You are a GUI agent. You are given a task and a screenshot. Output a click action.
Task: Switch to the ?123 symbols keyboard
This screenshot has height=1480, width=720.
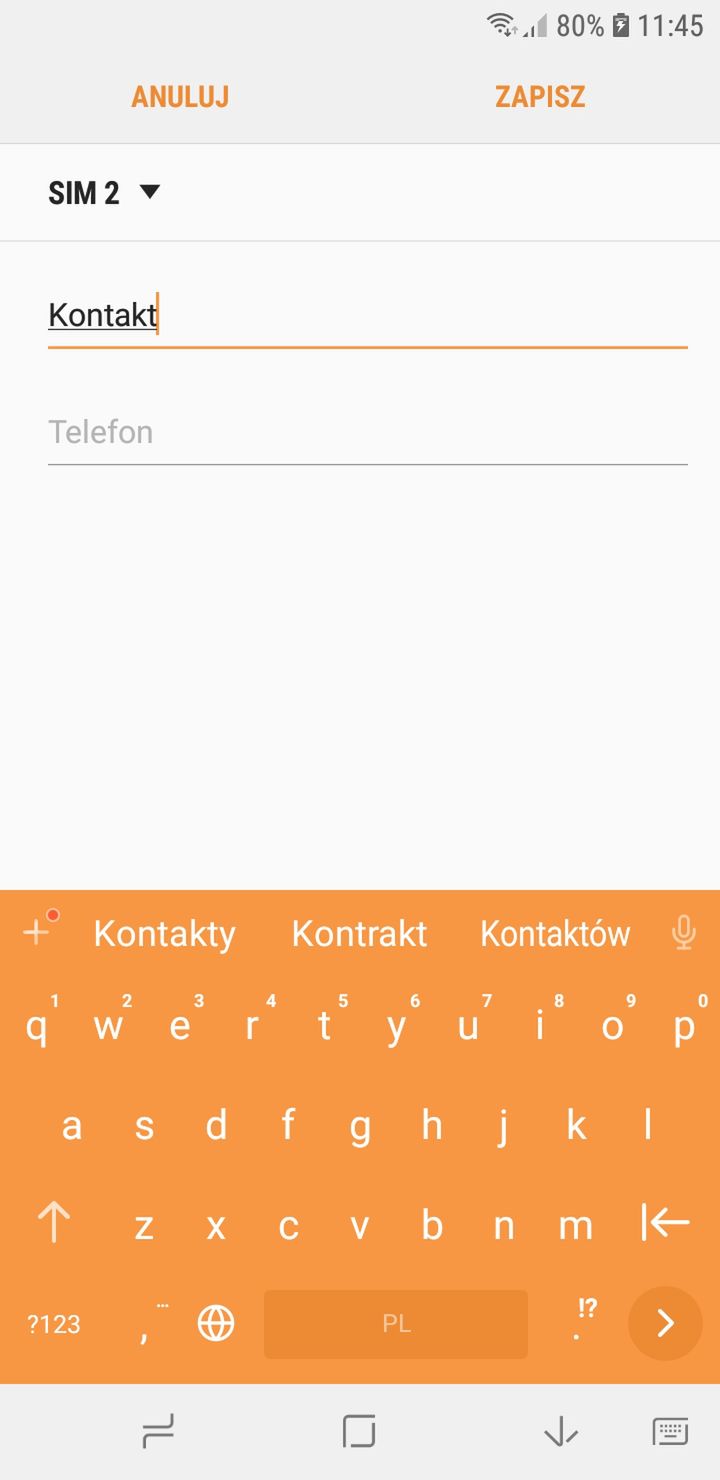tap(54, 1324)
